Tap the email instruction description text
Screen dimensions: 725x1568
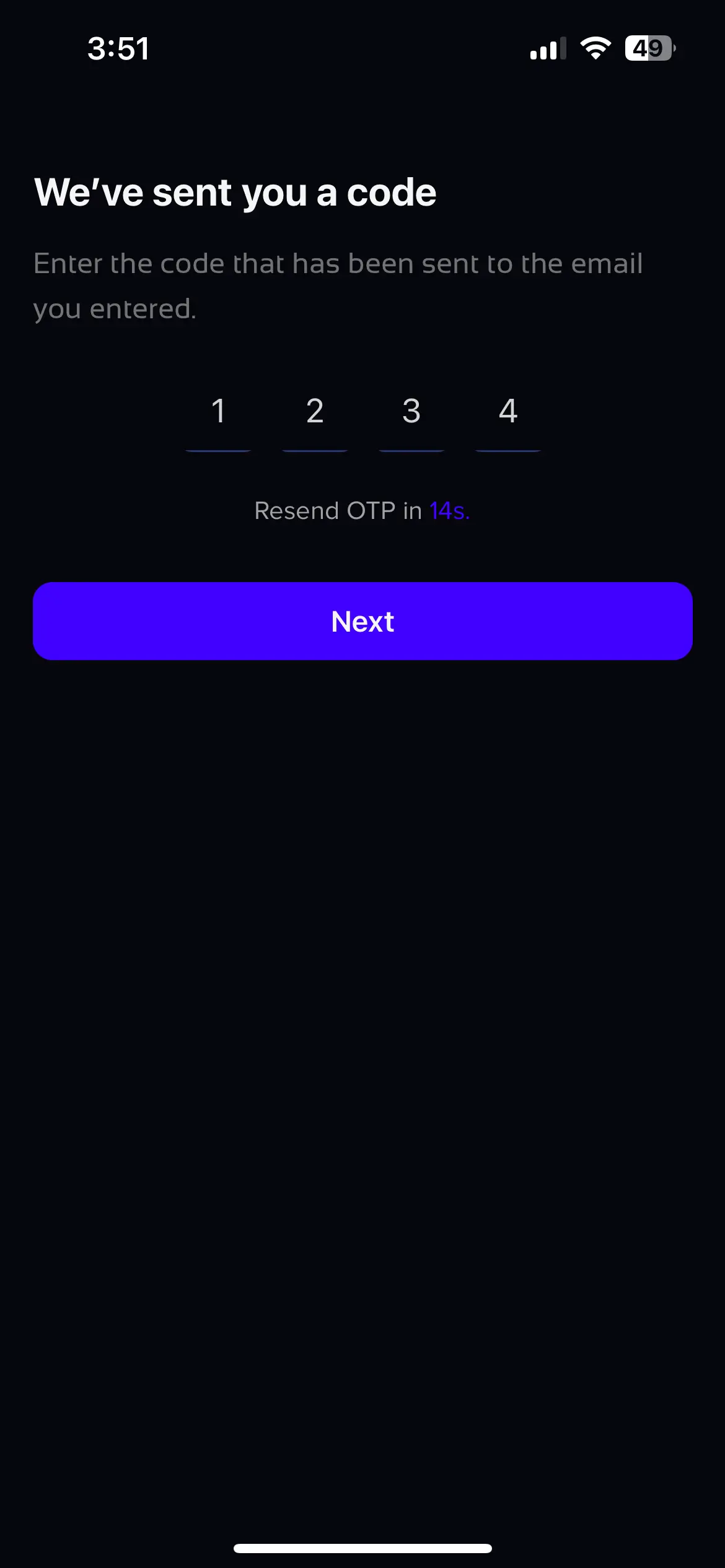(338, 284)
